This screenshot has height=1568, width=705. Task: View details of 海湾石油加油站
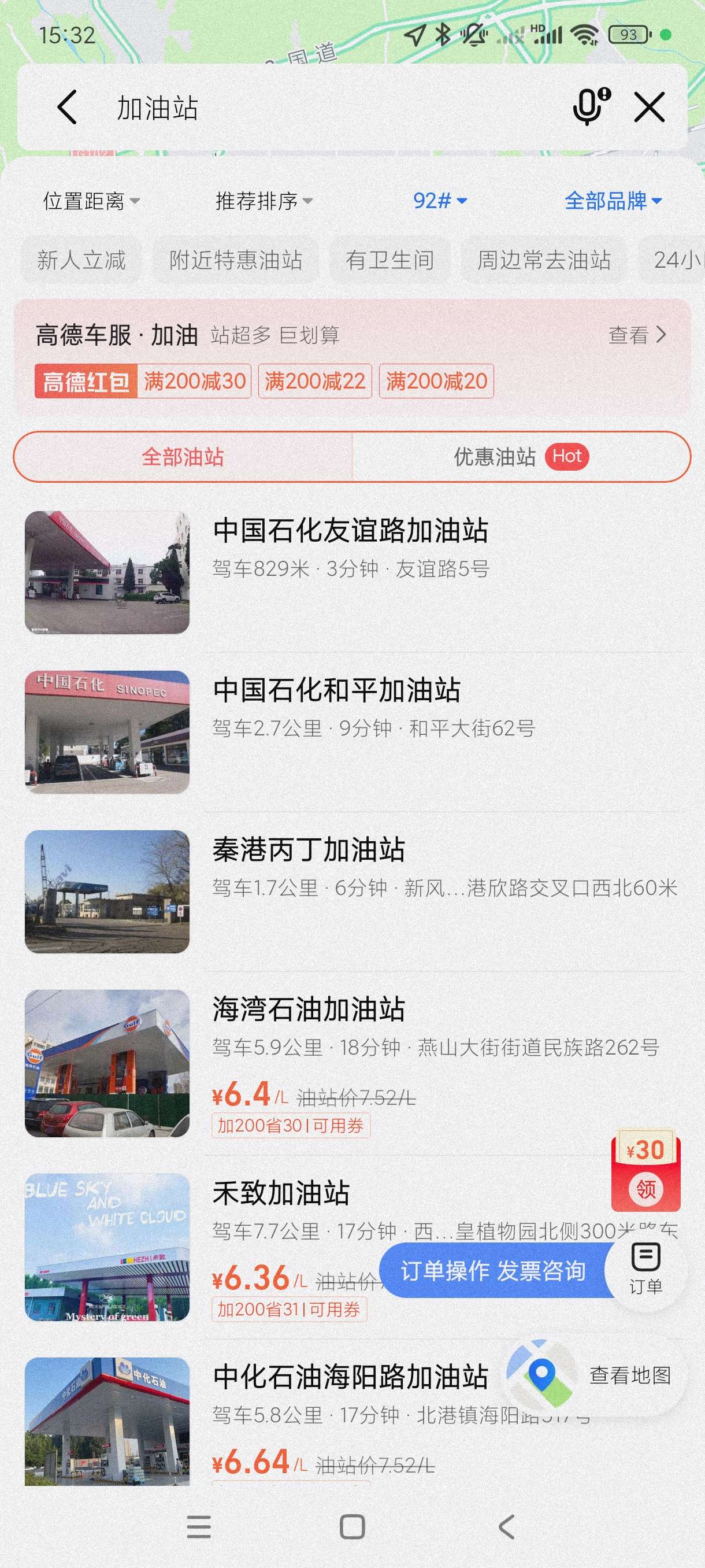pyautogui.click(x=309, y=1008)
